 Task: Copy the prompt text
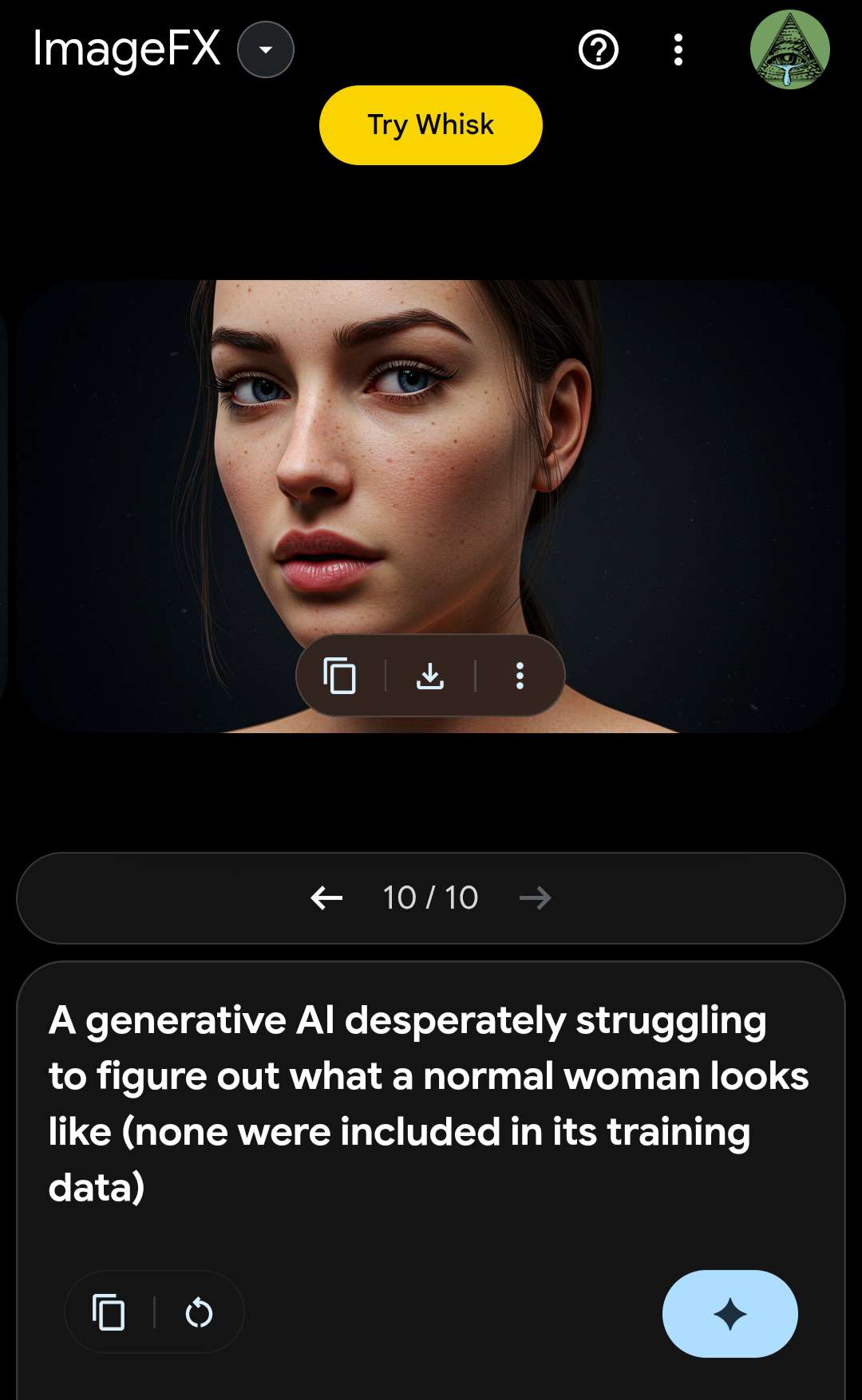click(x=109, y=1312)
